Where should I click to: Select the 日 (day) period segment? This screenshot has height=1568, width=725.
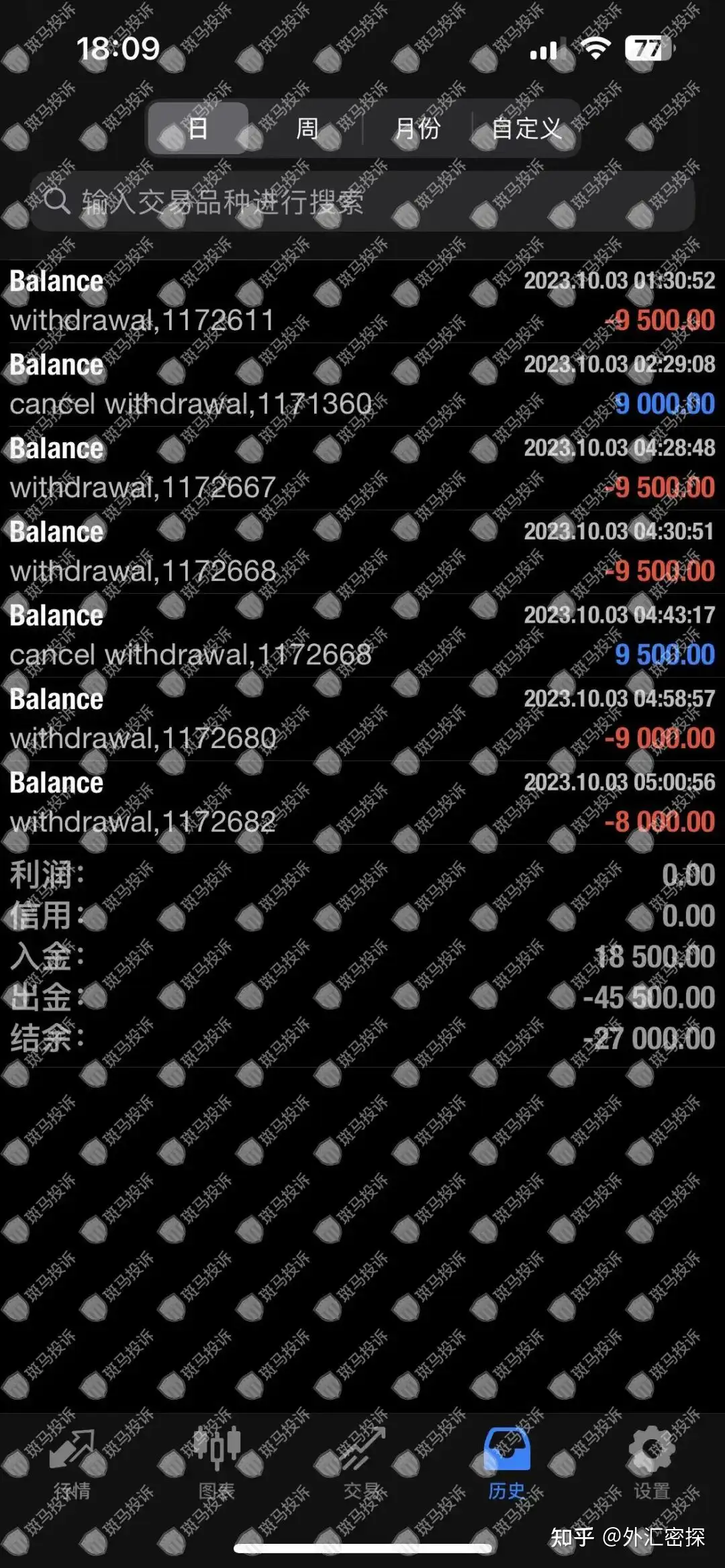pos(198,128)
